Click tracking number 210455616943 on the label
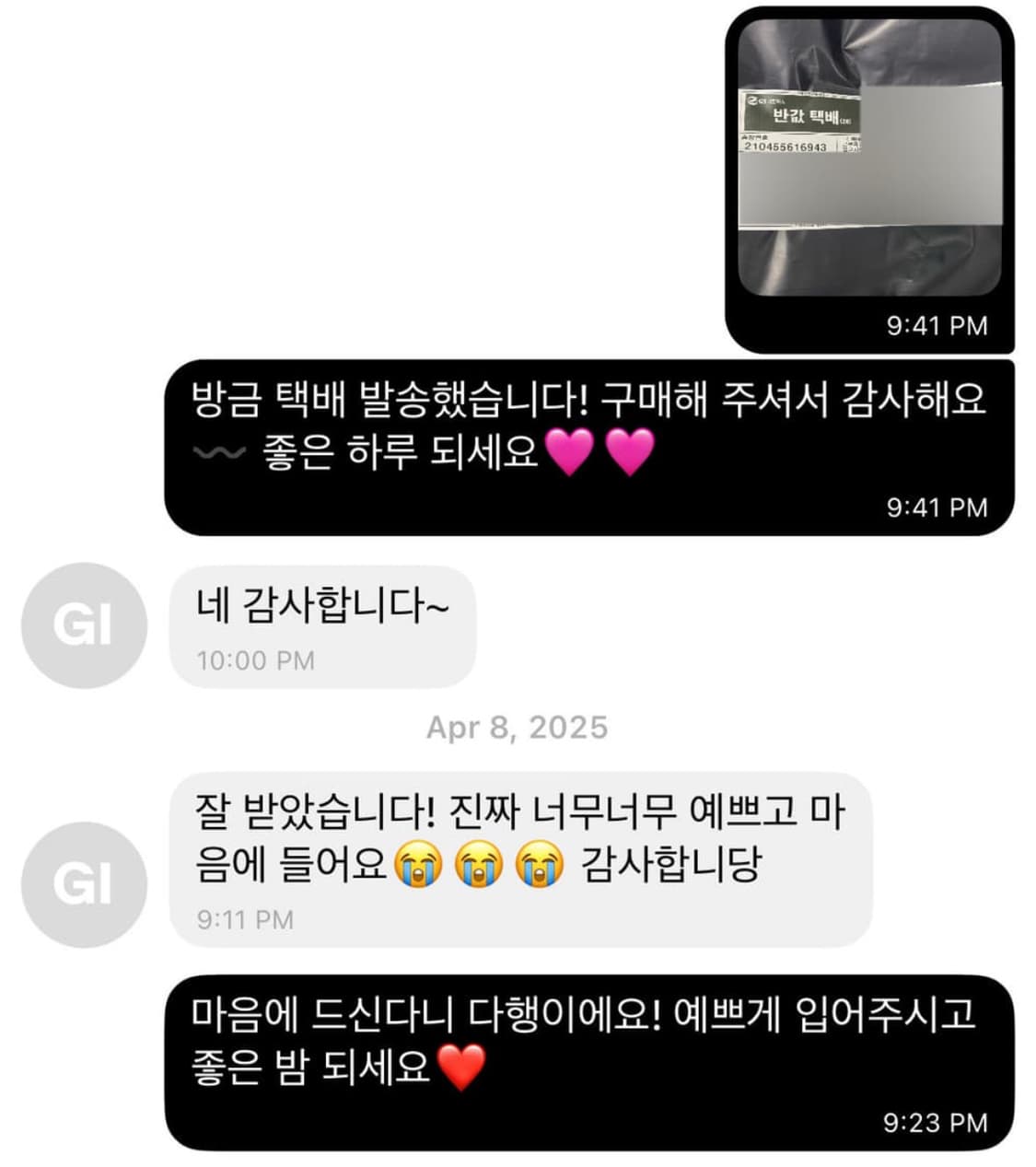Screen dimensions: 1036x1167 coord(784,147)
